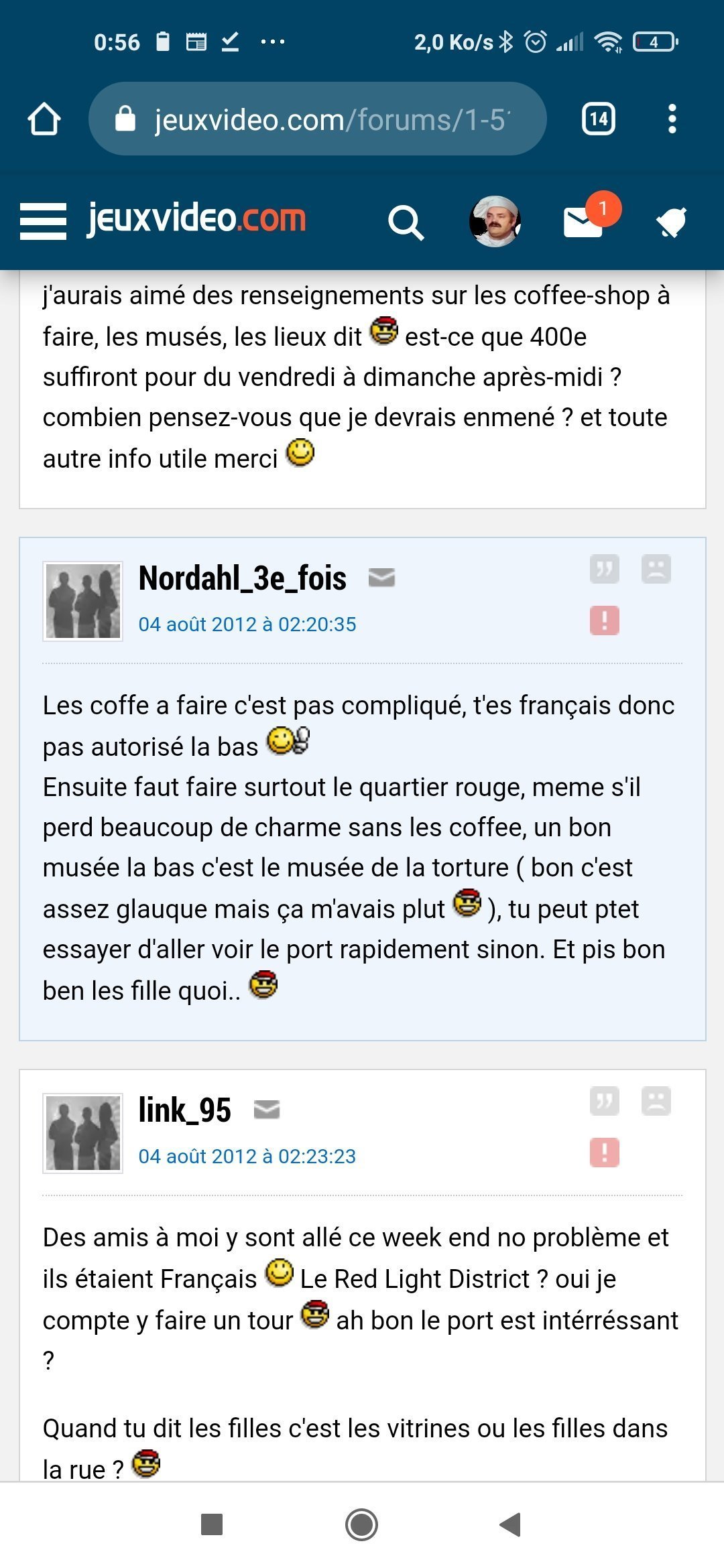Viewport: 724px width, 1568px height.
Task: Quote the post by link_95
Action: [x=604, y=1102]
